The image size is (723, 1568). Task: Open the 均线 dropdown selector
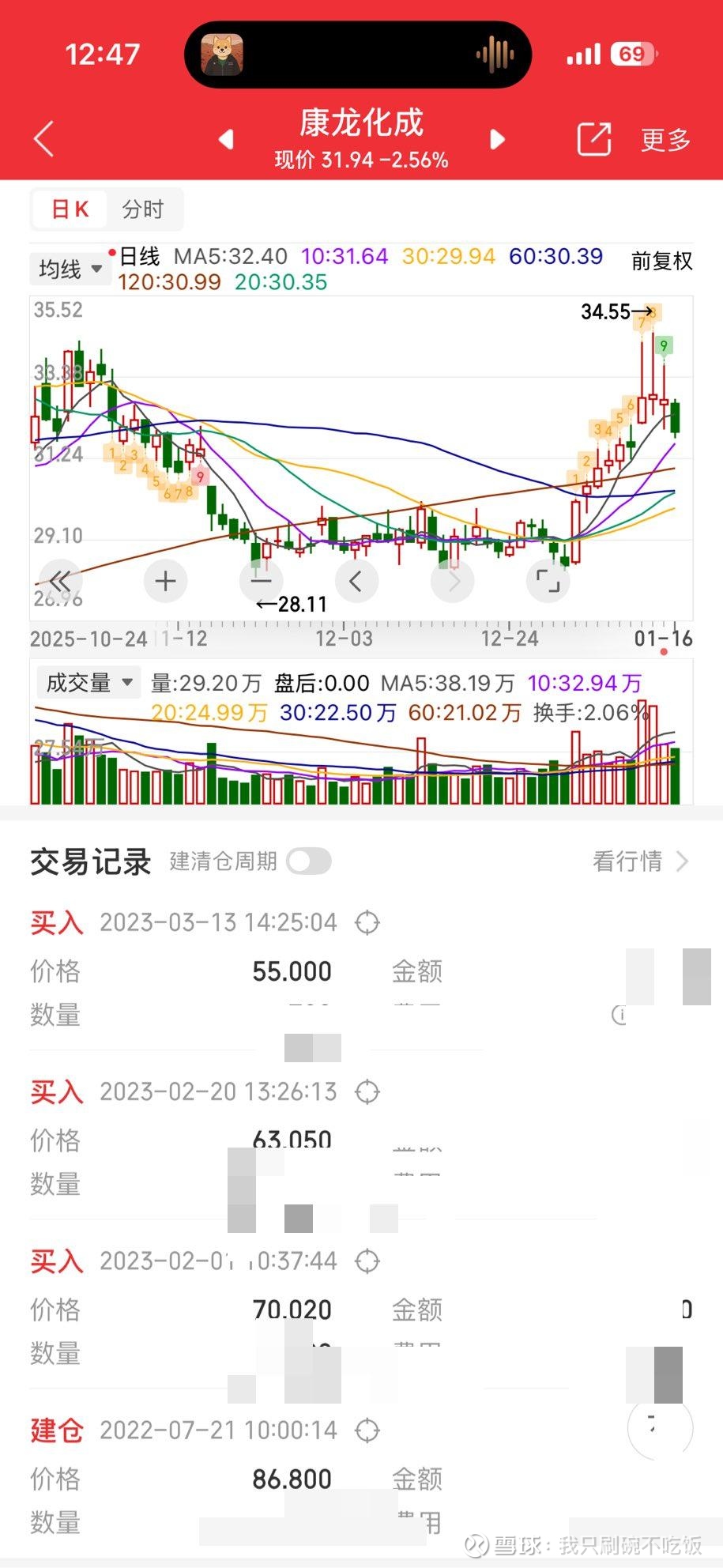(x=70, y=269)
